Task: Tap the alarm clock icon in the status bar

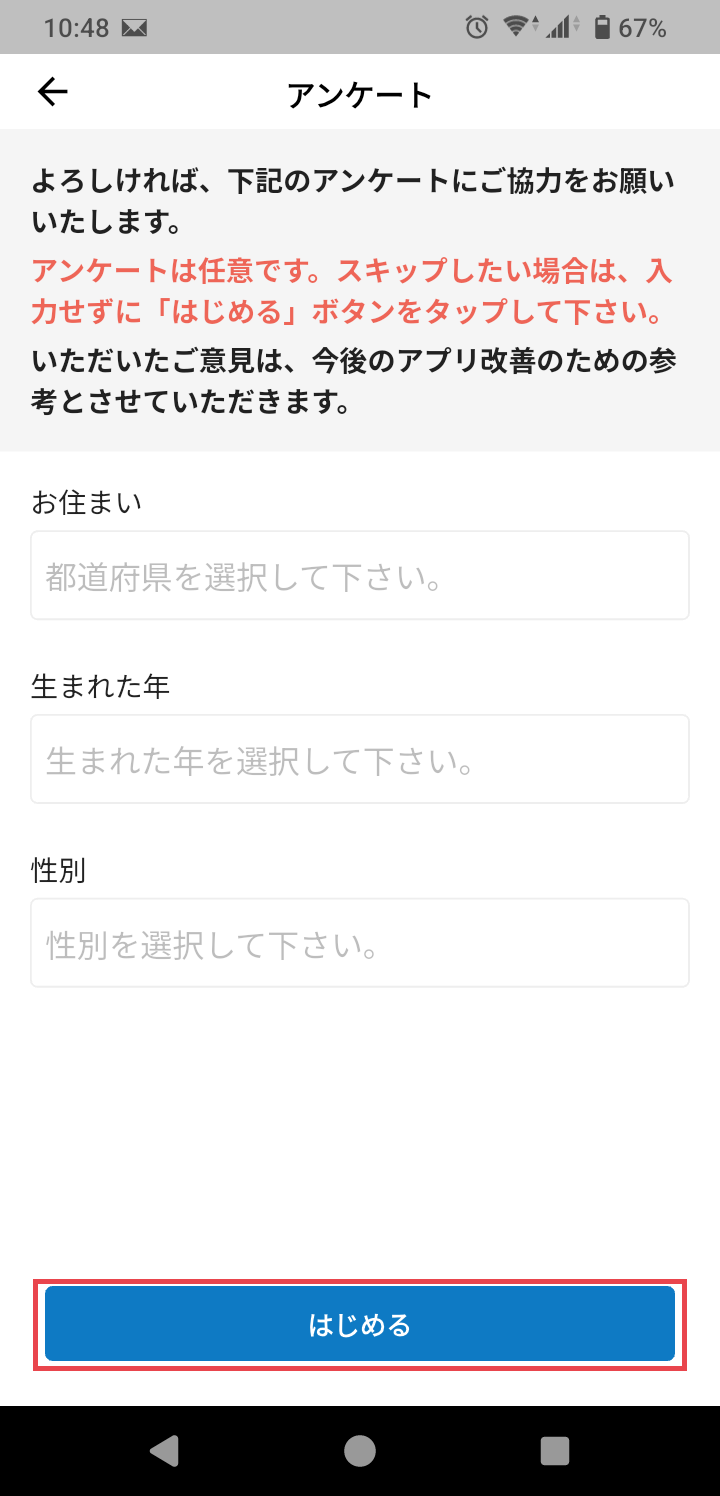Action: tap(477, 26)
